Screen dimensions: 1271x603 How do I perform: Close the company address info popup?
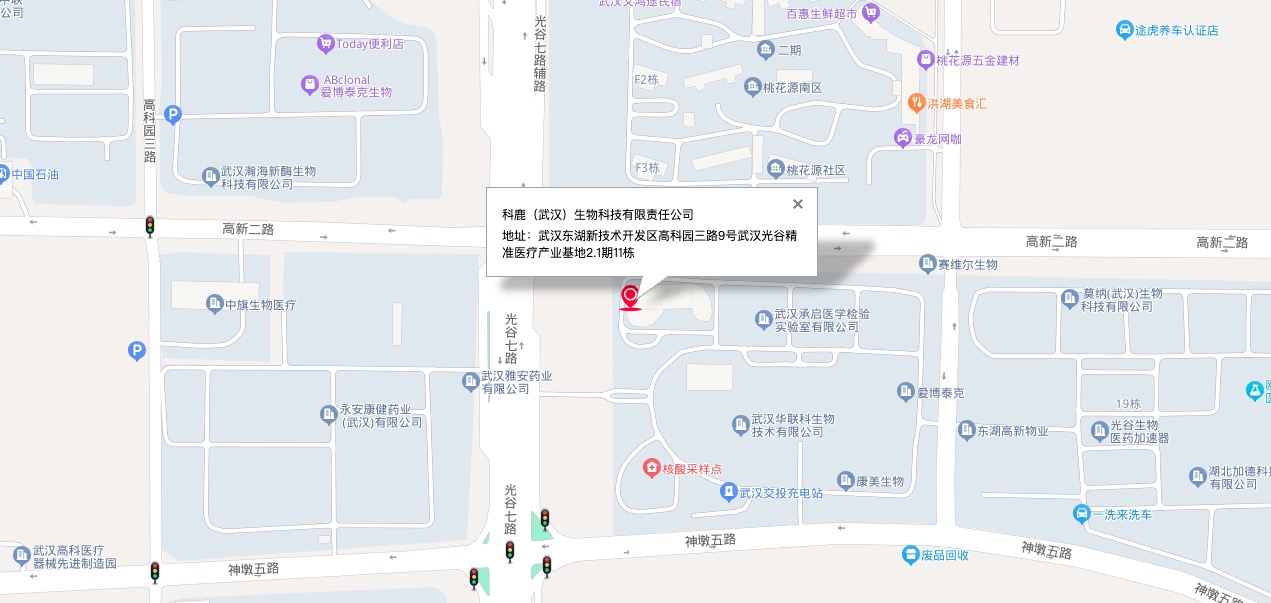797,204
